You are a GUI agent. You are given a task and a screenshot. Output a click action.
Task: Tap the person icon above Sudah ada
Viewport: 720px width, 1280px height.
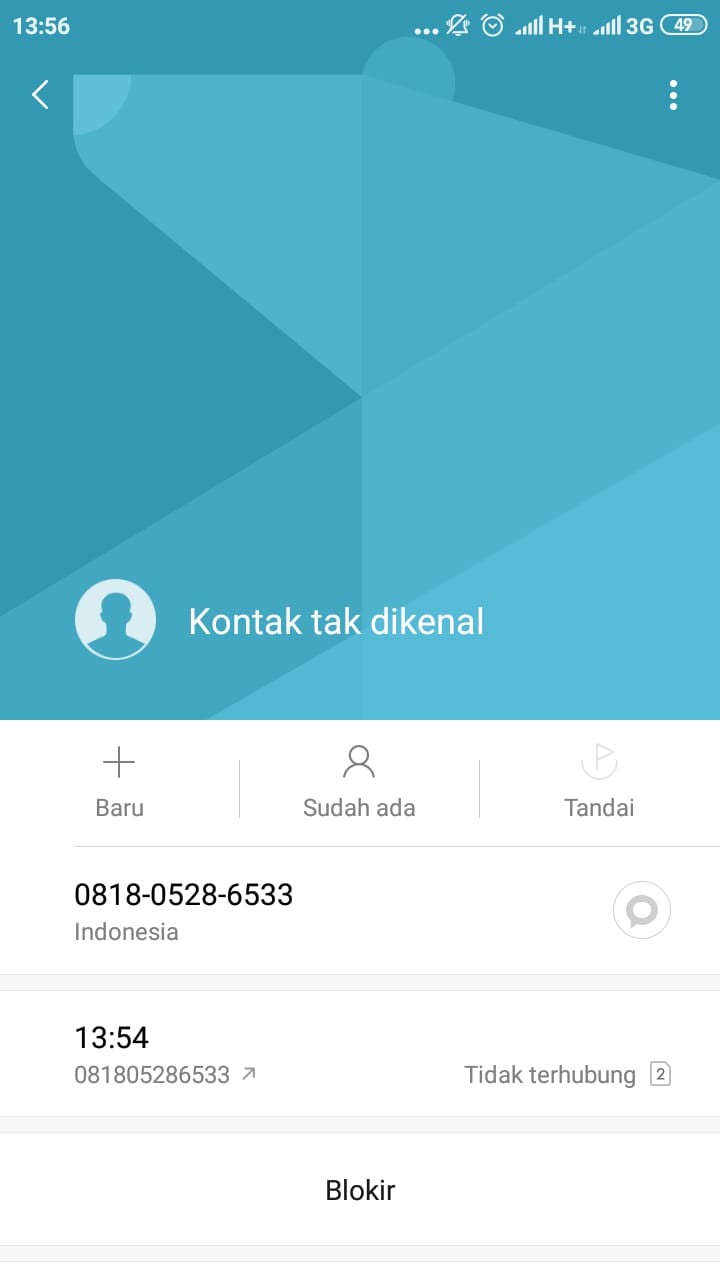(x=359, y=761)
